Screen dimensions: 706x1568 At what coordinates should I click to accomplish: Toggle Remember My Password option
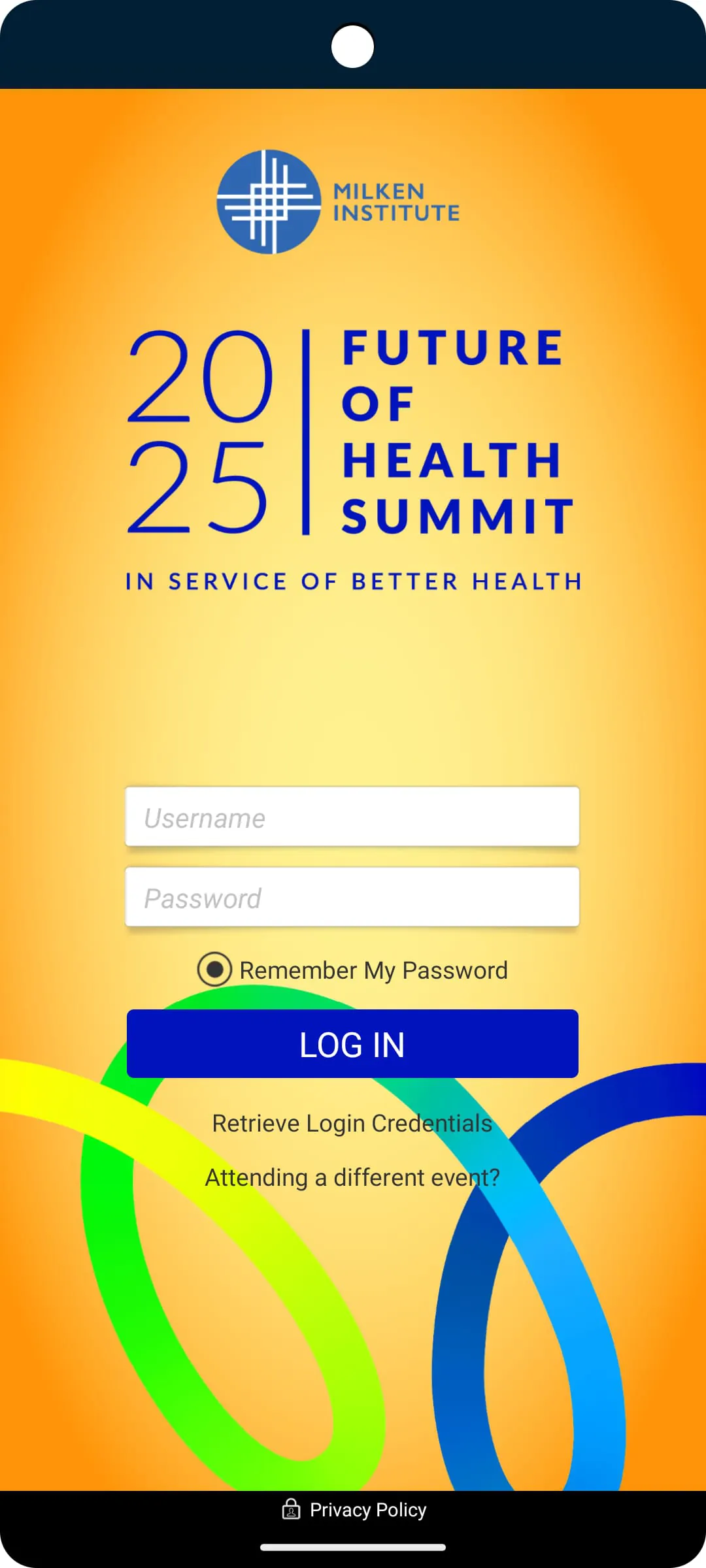coord(215,970)
